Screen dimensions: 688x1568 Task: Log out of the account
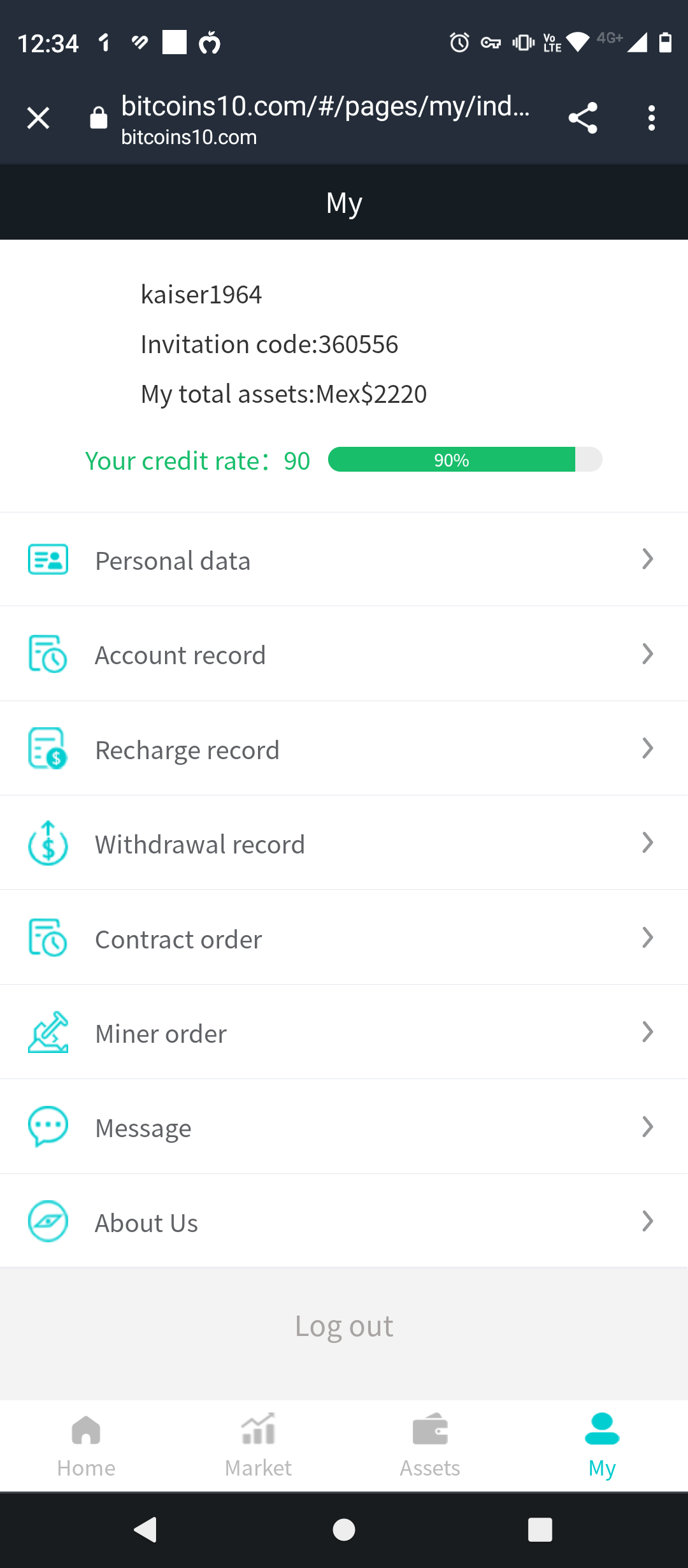tap(344, 1326)
